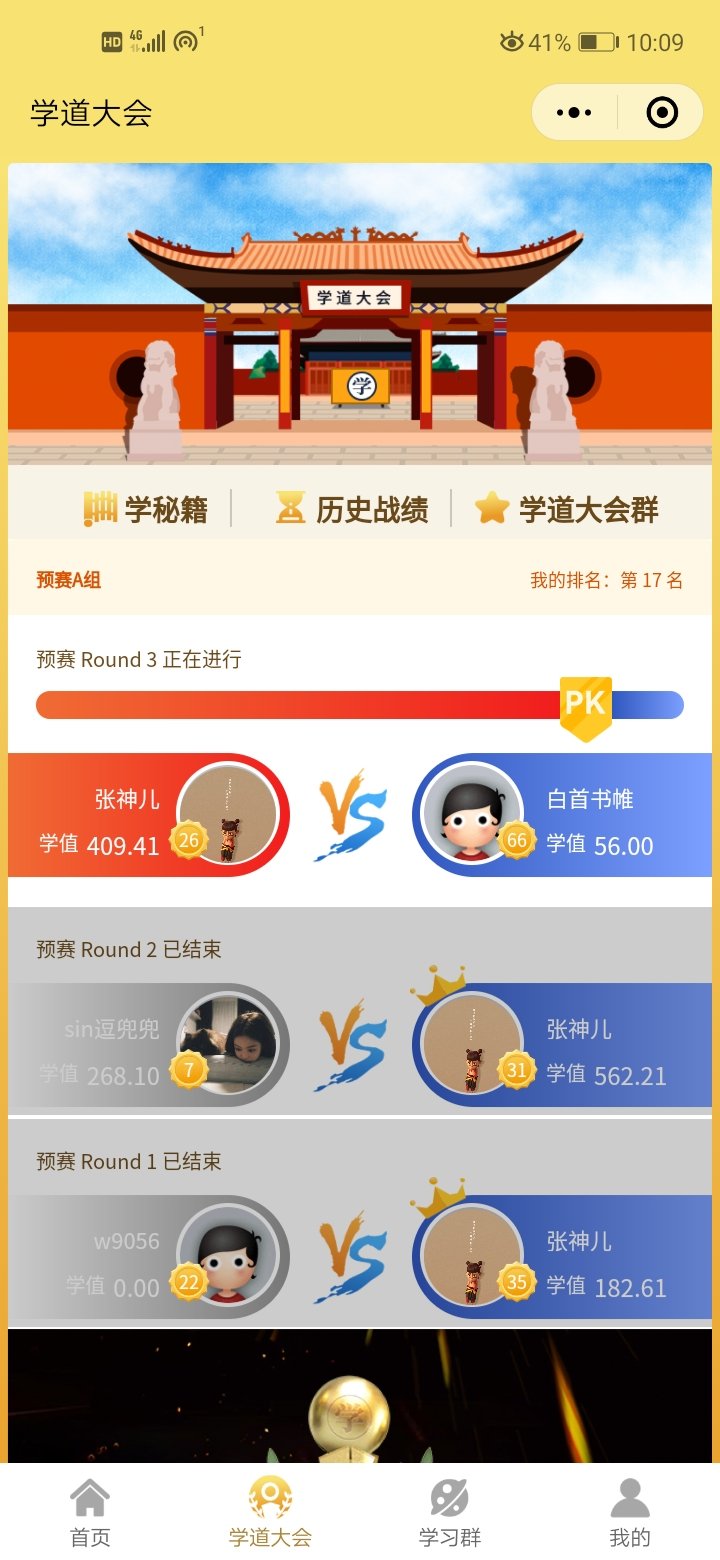Close the mini program with the circle button

[662, 113]
